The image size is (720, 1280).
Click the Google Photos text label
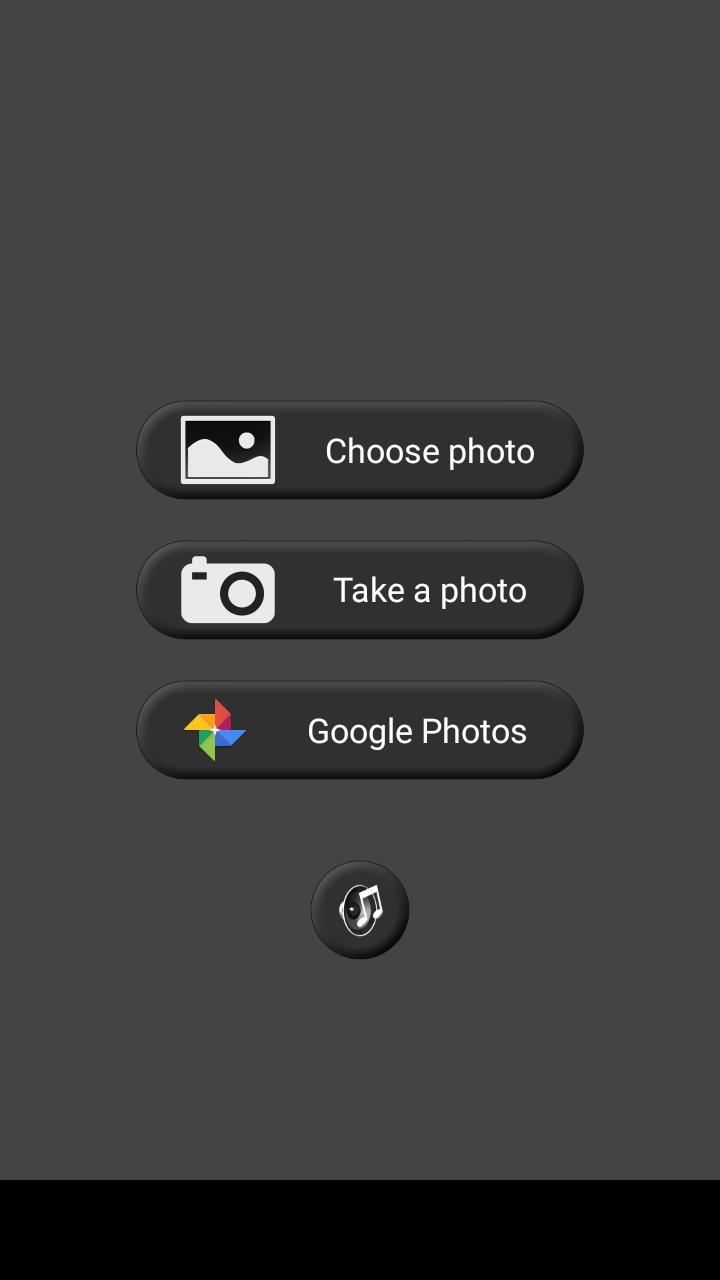click(417, 730)
